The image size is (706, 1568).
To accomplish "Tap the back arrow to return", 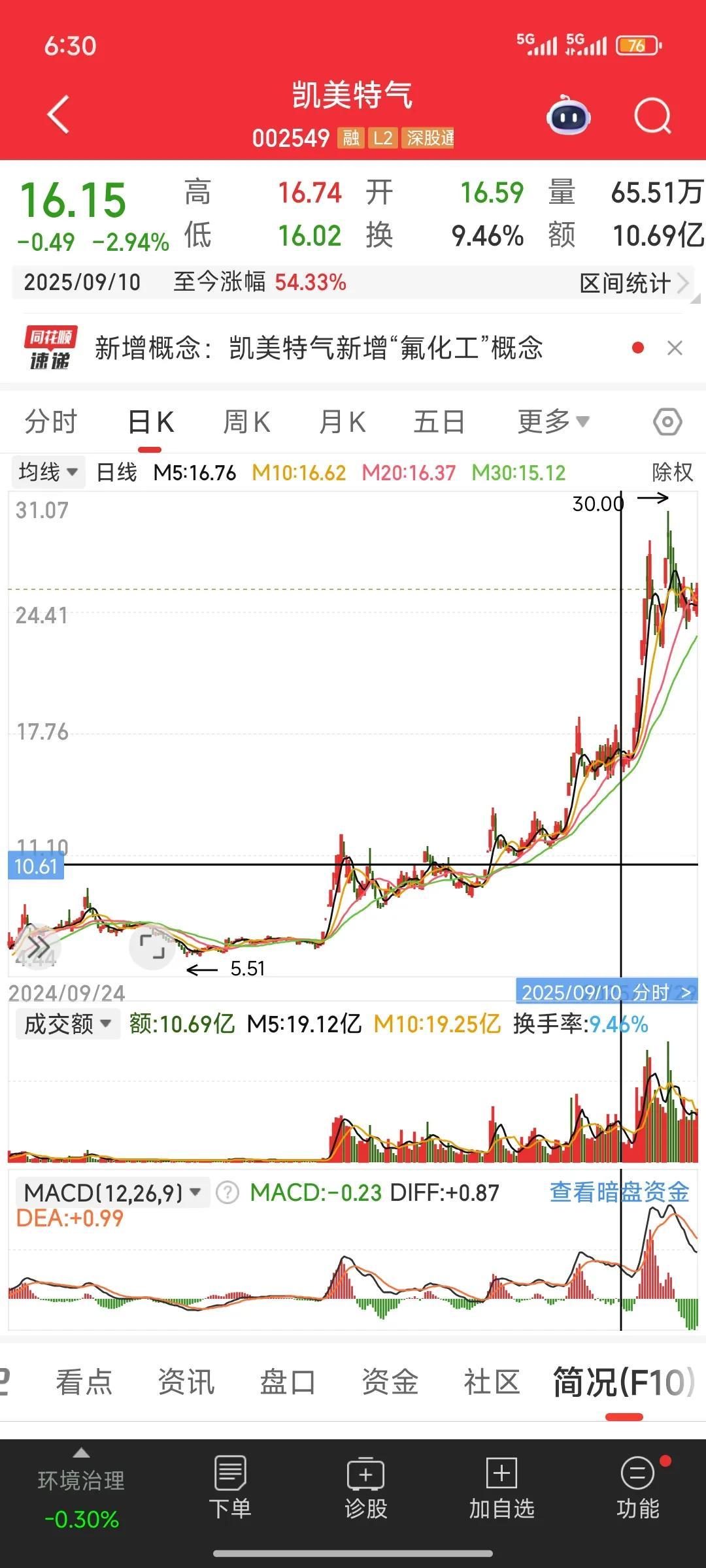I will pyautogui.click(x=58, y=115).
